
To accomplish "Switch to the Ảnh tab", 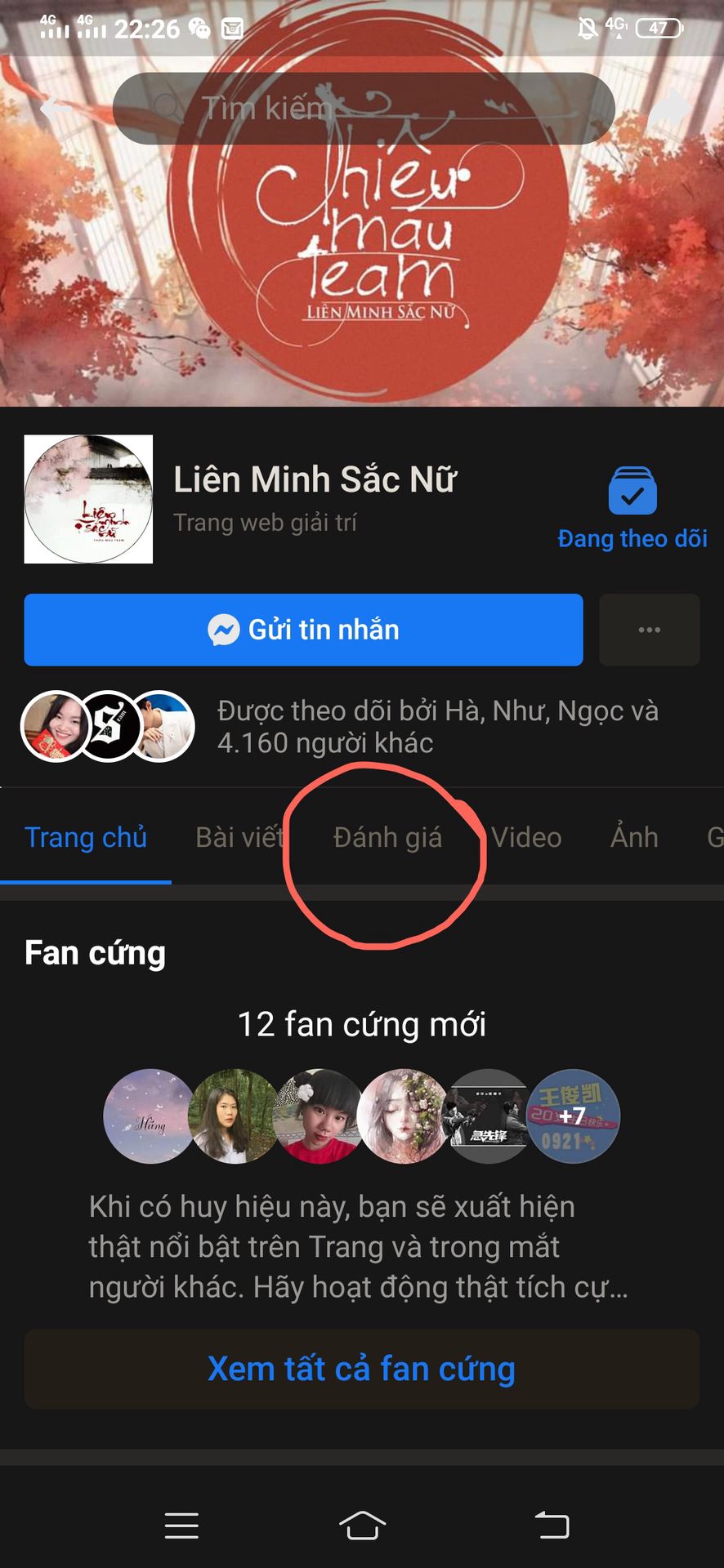I will click(634, 837).
